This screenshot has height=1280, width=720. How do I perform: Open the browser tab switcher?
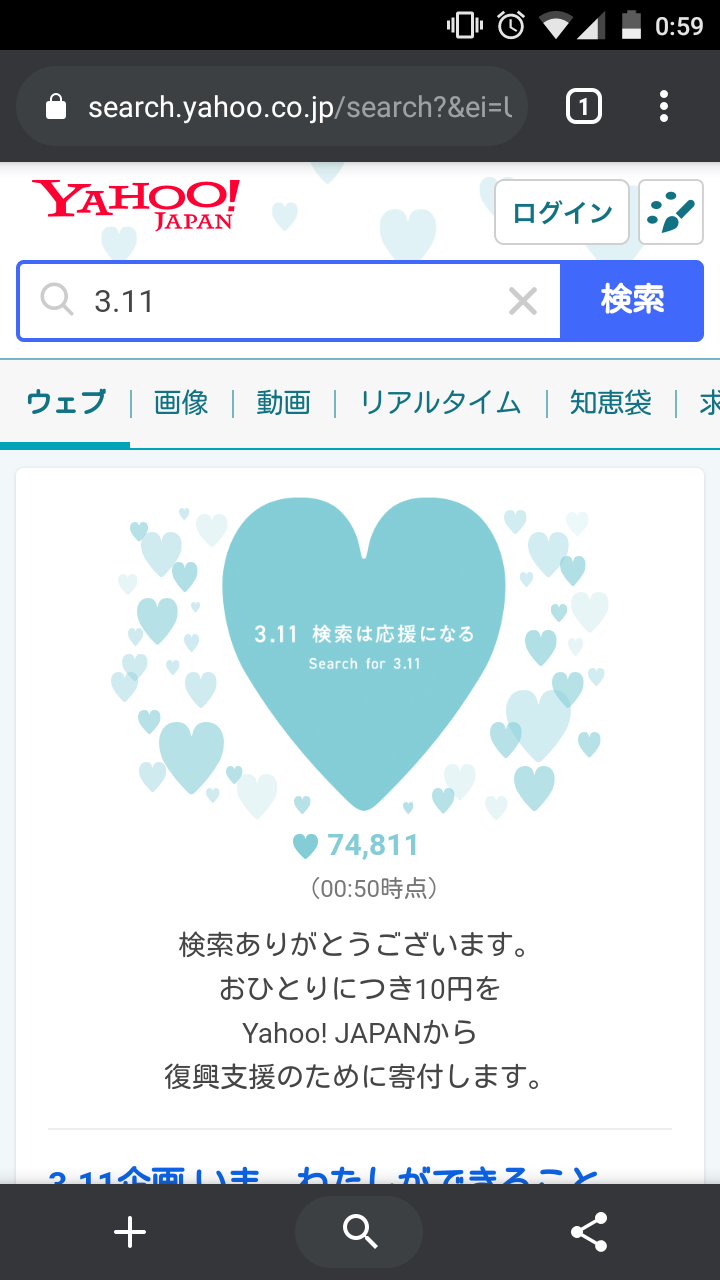pos(583,106)
